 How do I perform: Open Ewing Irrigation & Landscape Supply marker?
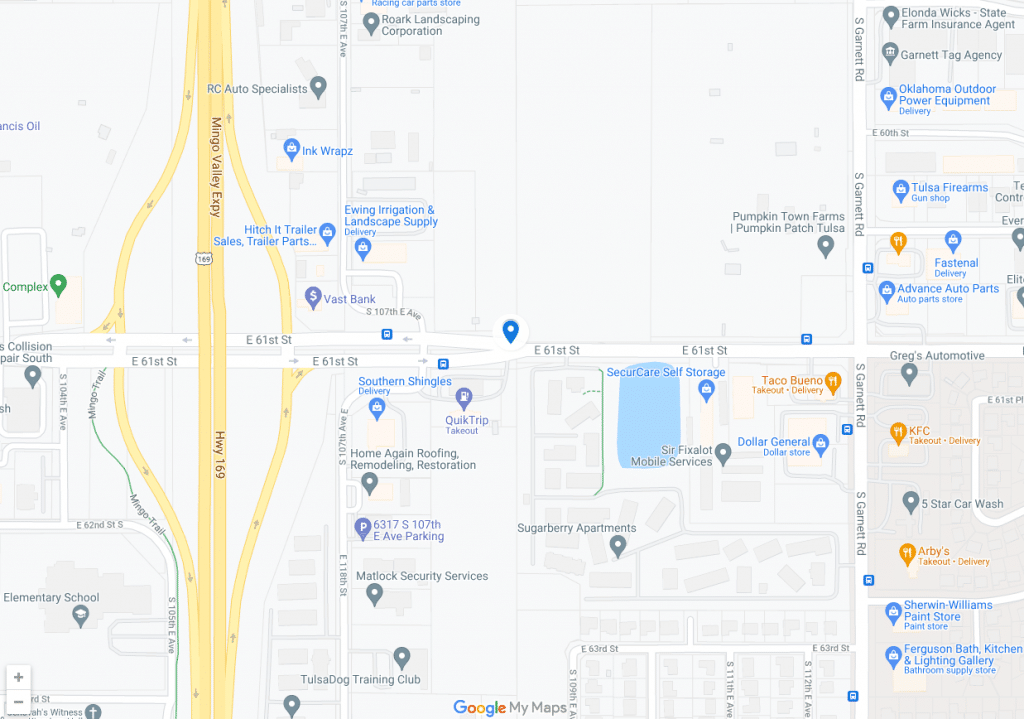363,247
